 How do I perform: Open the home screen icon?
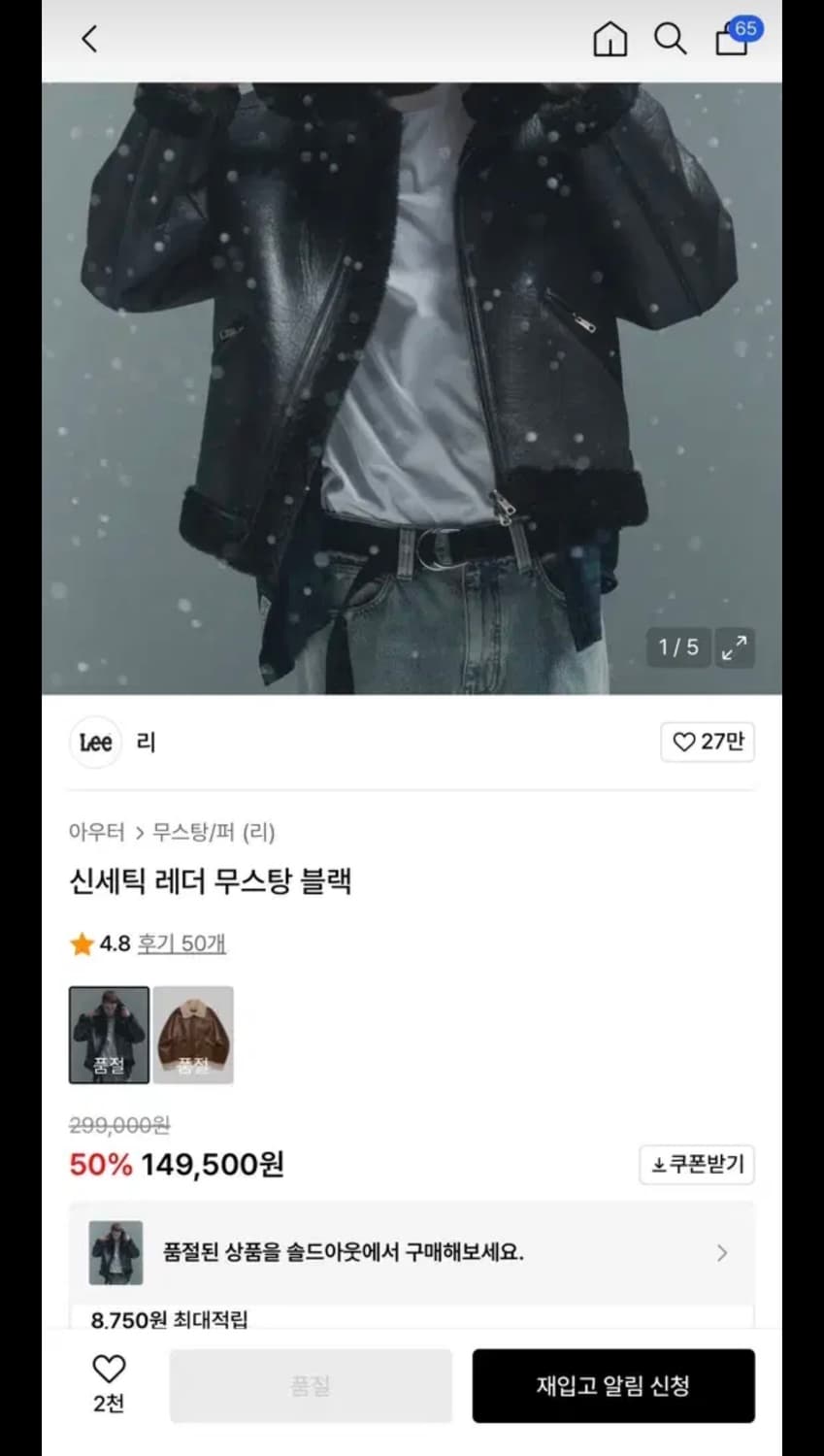point(610,39)
